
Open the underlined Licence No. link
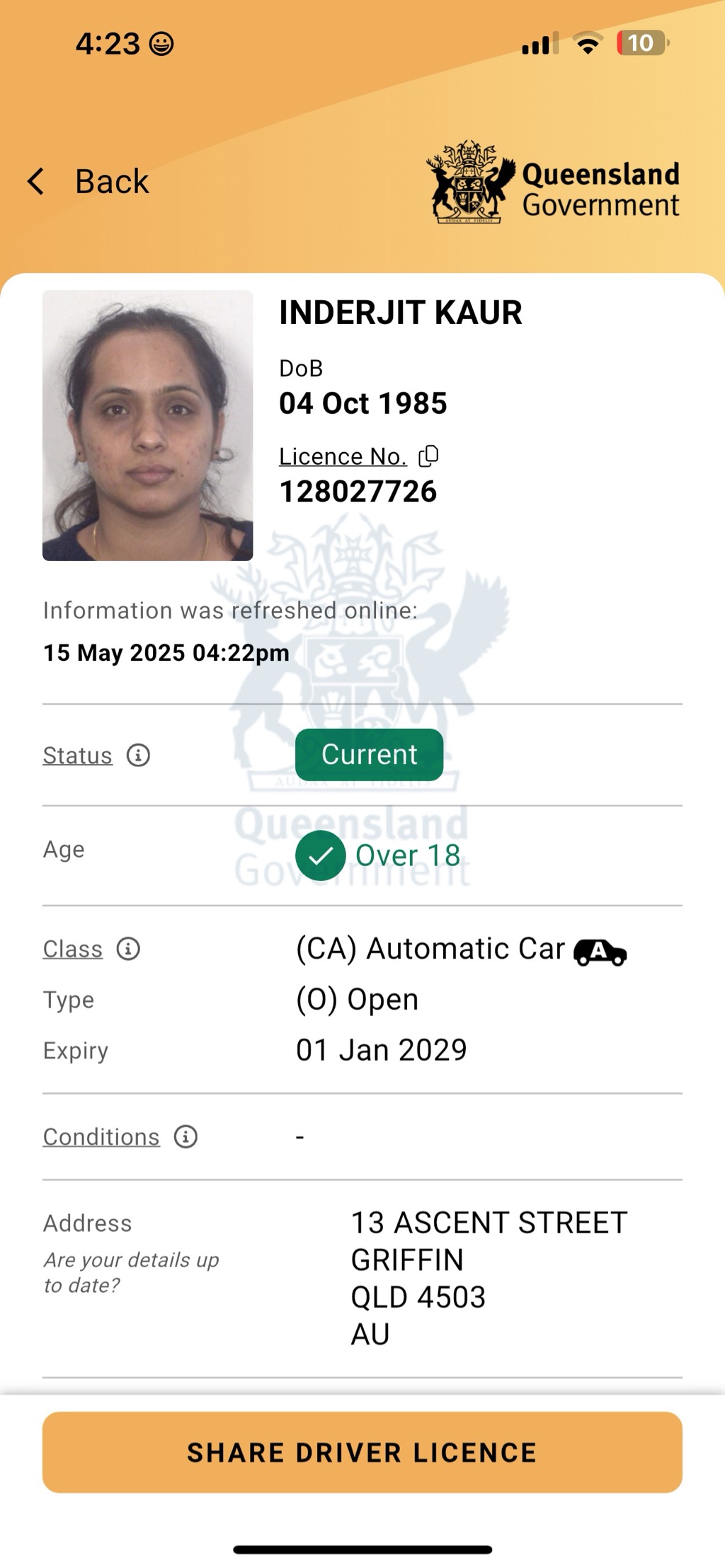pyautogui.click(x=343, y=456)
